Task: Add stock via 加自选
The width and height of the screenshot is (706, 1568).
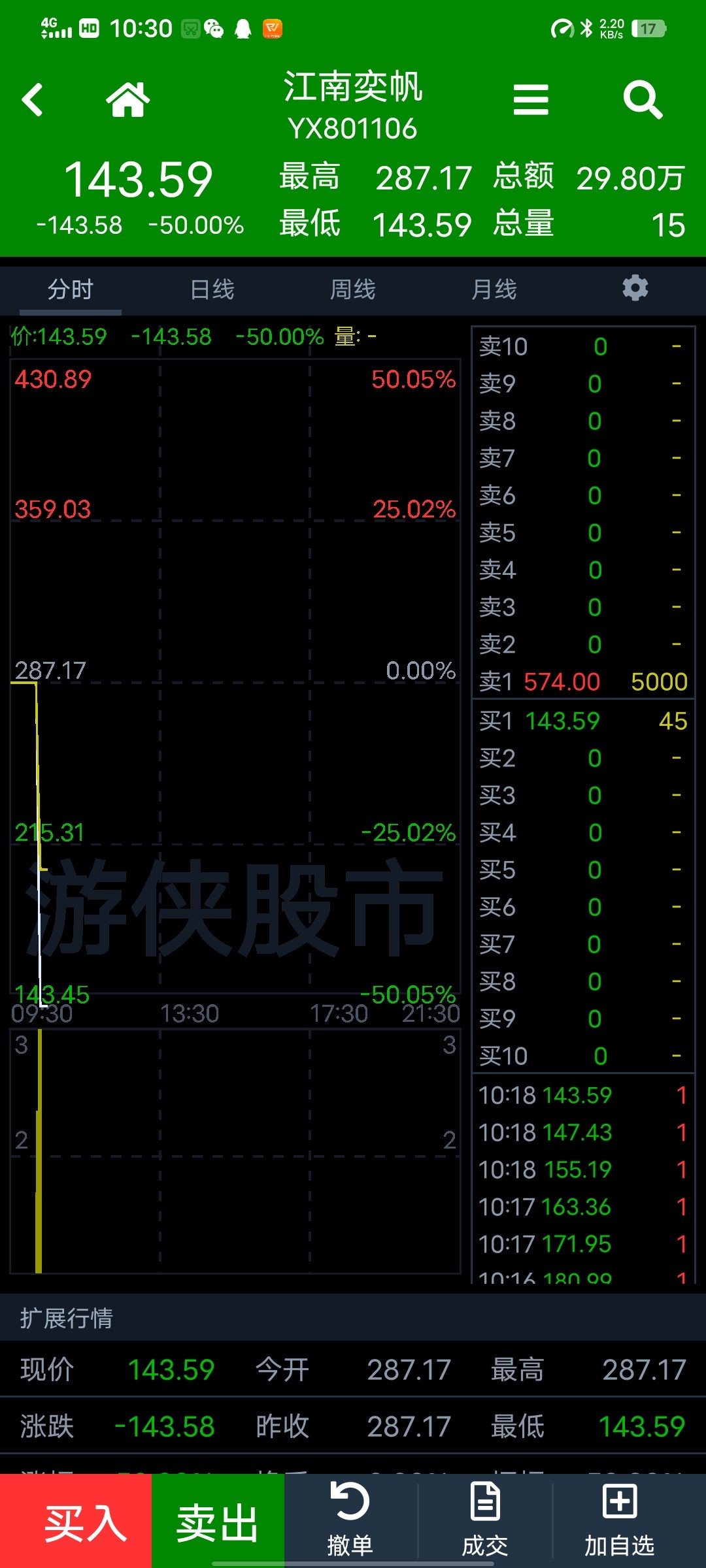Action: 620,1521
